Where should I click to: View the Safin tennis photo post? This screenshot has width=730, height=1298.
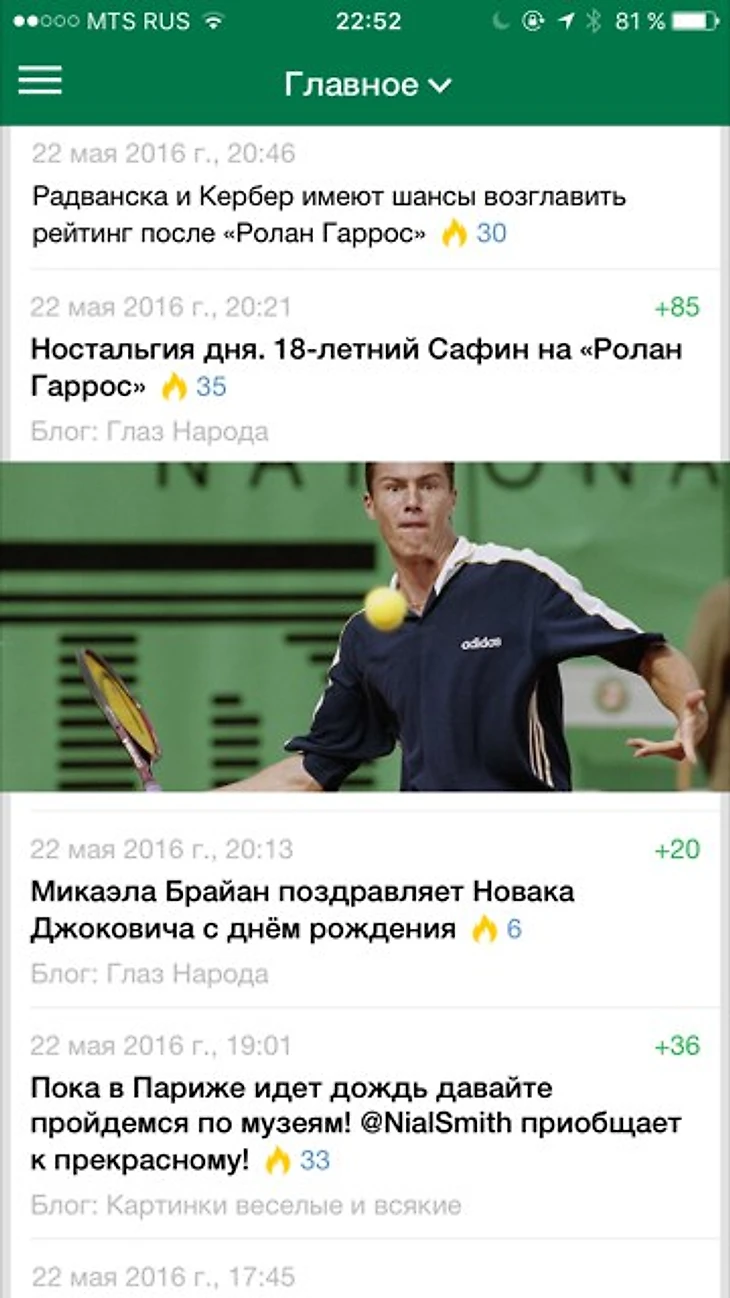[365, 626]
